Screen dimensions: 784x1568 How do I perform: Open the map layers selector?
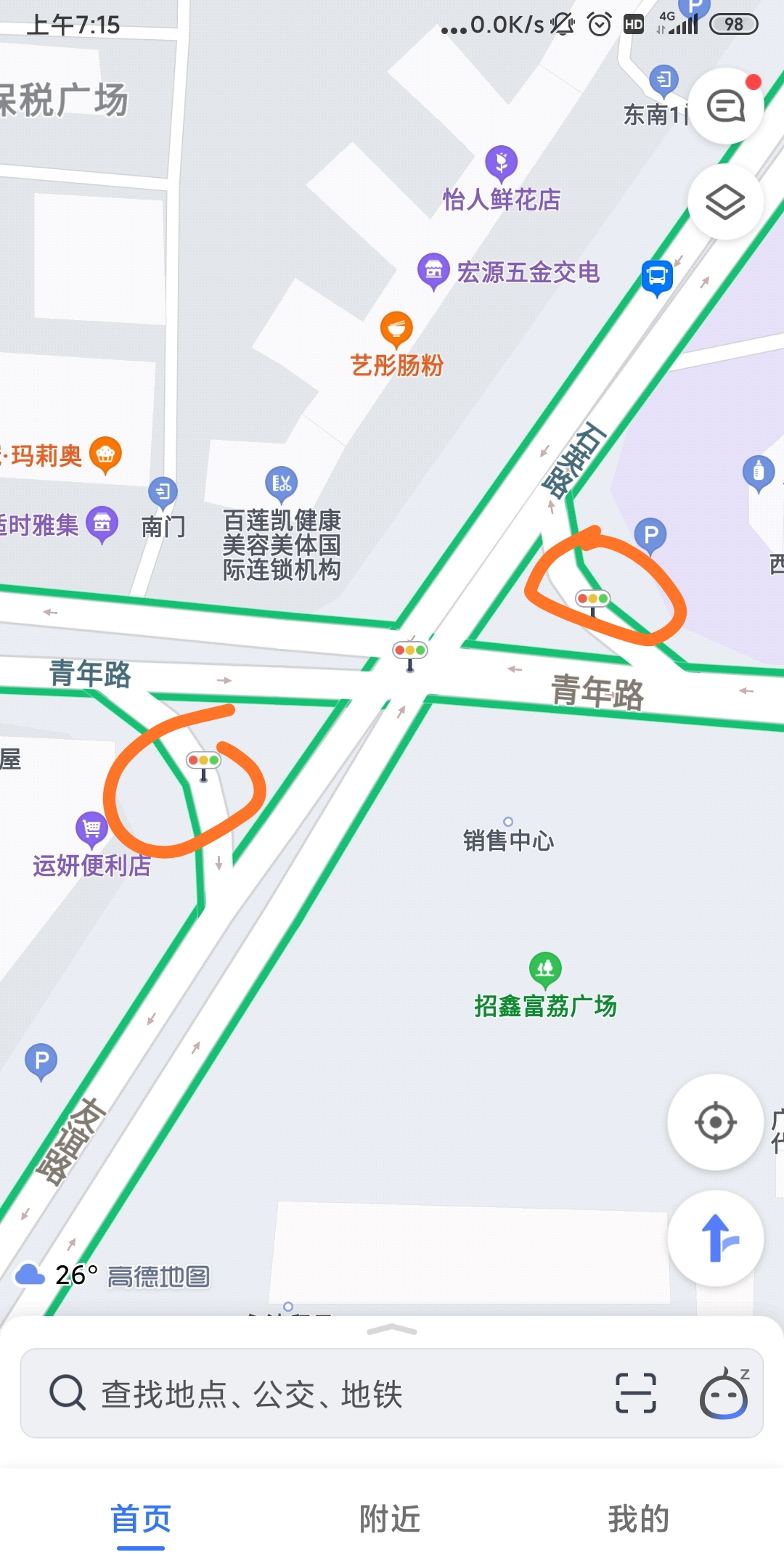725,202
